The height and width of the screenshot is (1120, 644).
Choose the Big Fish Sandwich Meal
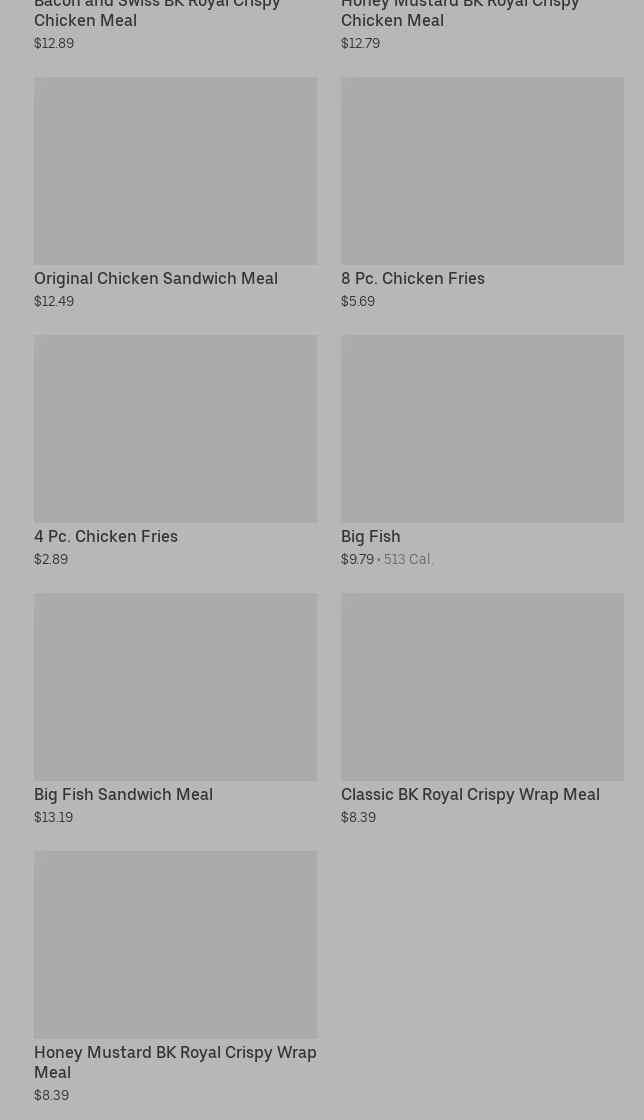[175, 708]
